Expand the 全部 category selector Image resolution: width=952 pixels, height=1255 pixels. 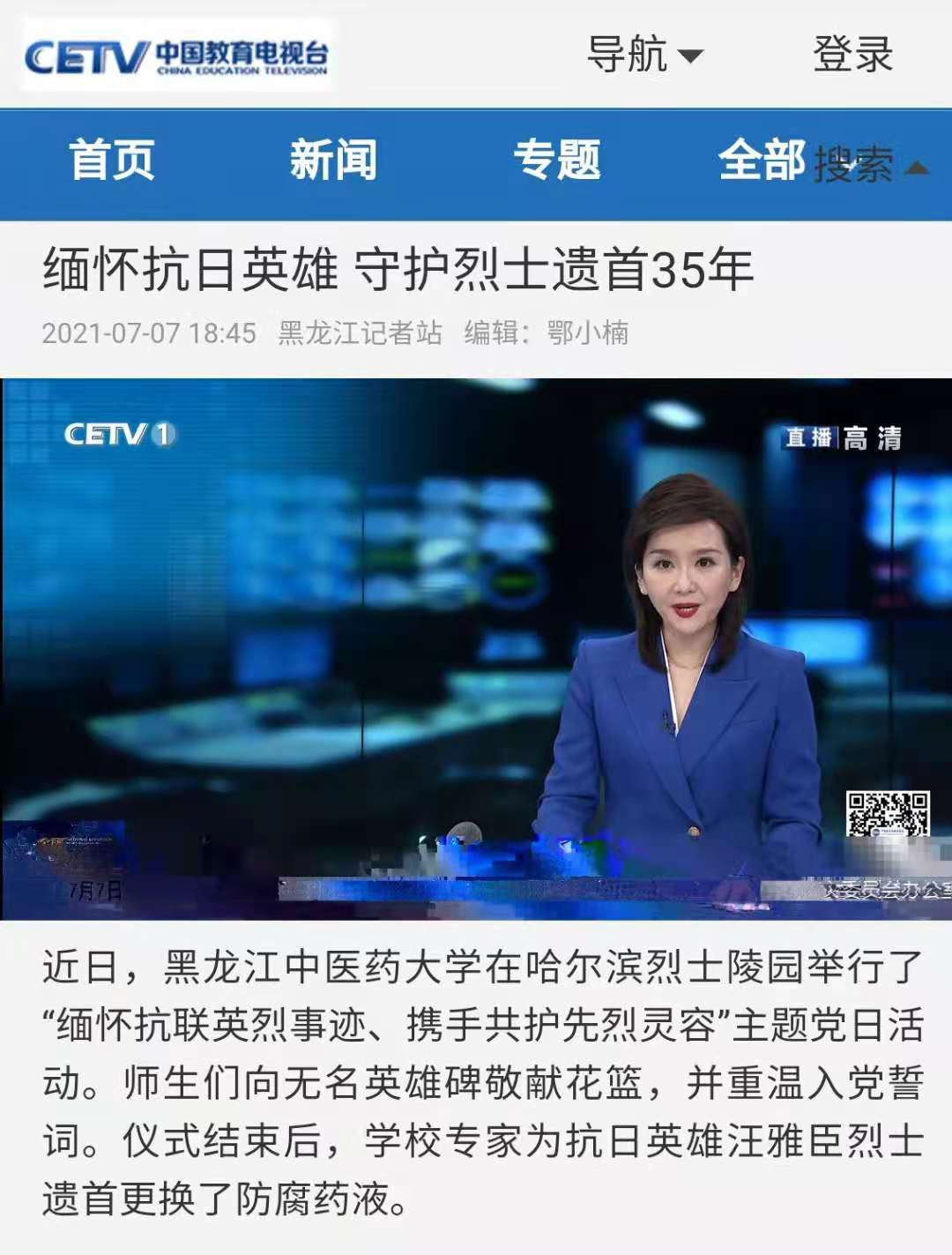pyautogui.click(x=763, y=161)
